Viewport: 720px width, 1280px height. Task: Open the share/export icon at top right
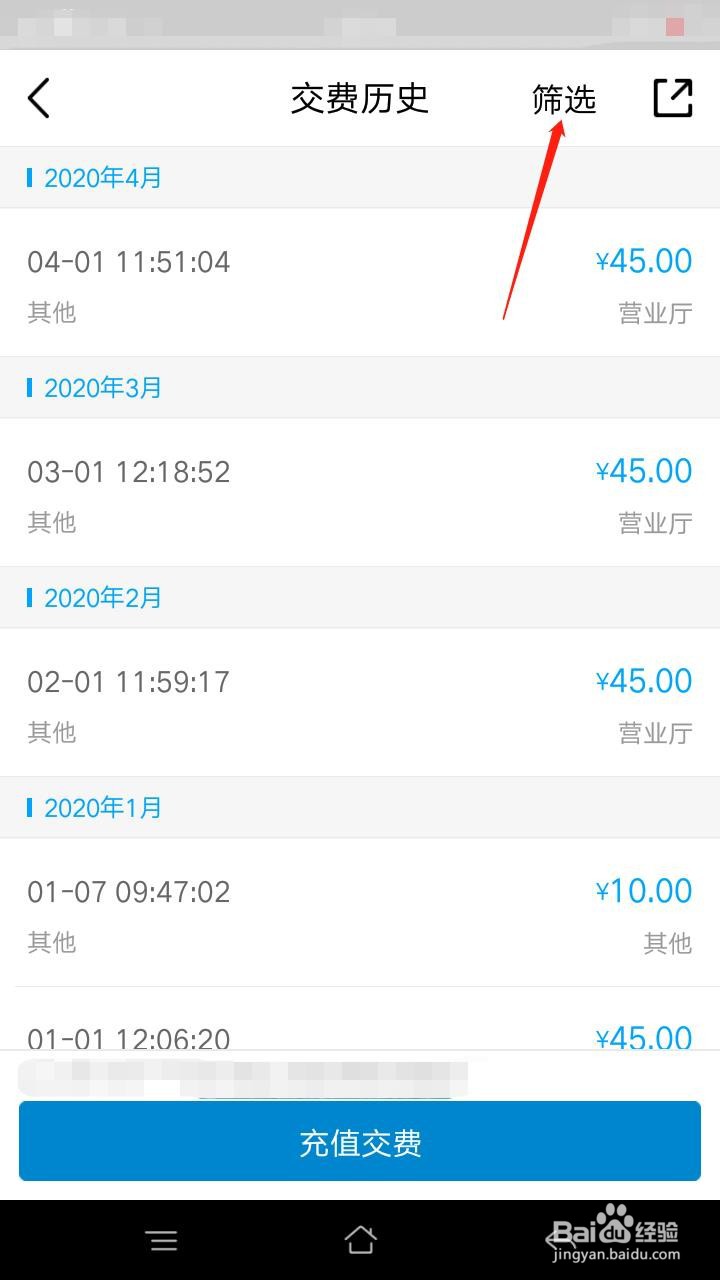pos(672,96)
